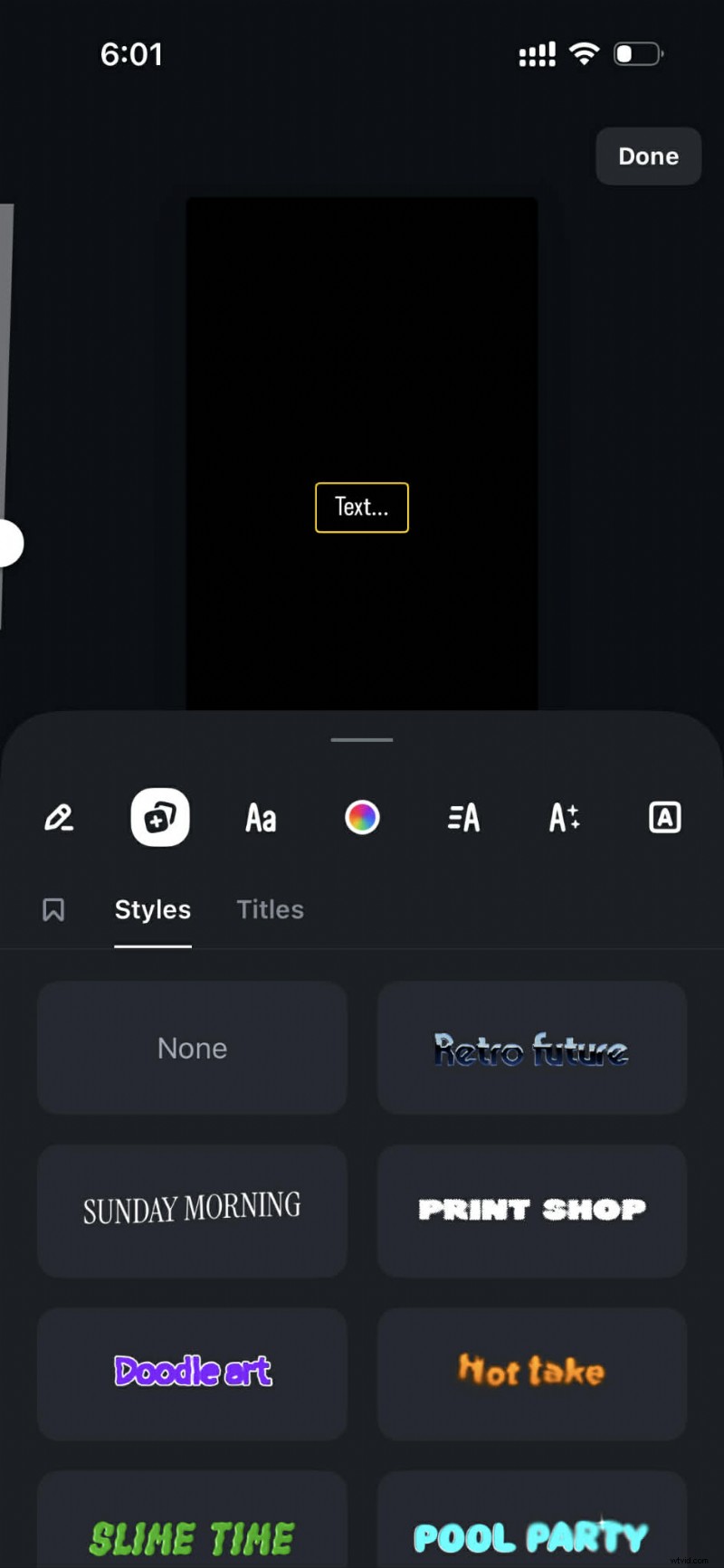Switch to the Styles tab
724x1568 pixels.
coord(152,909)
